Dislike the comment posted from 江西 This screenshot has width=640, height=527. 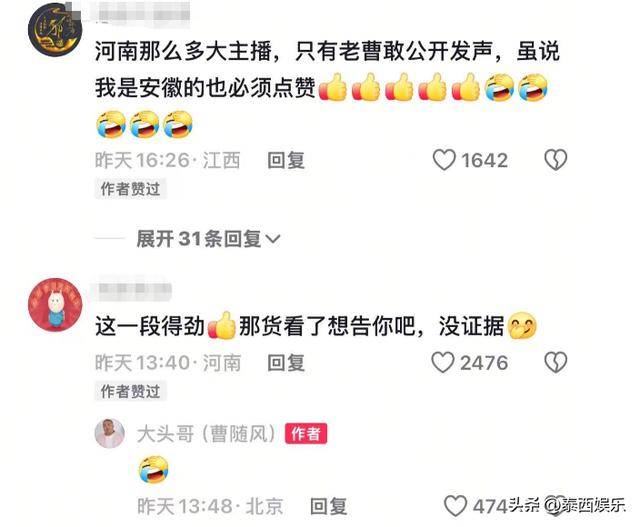point(555,160)
